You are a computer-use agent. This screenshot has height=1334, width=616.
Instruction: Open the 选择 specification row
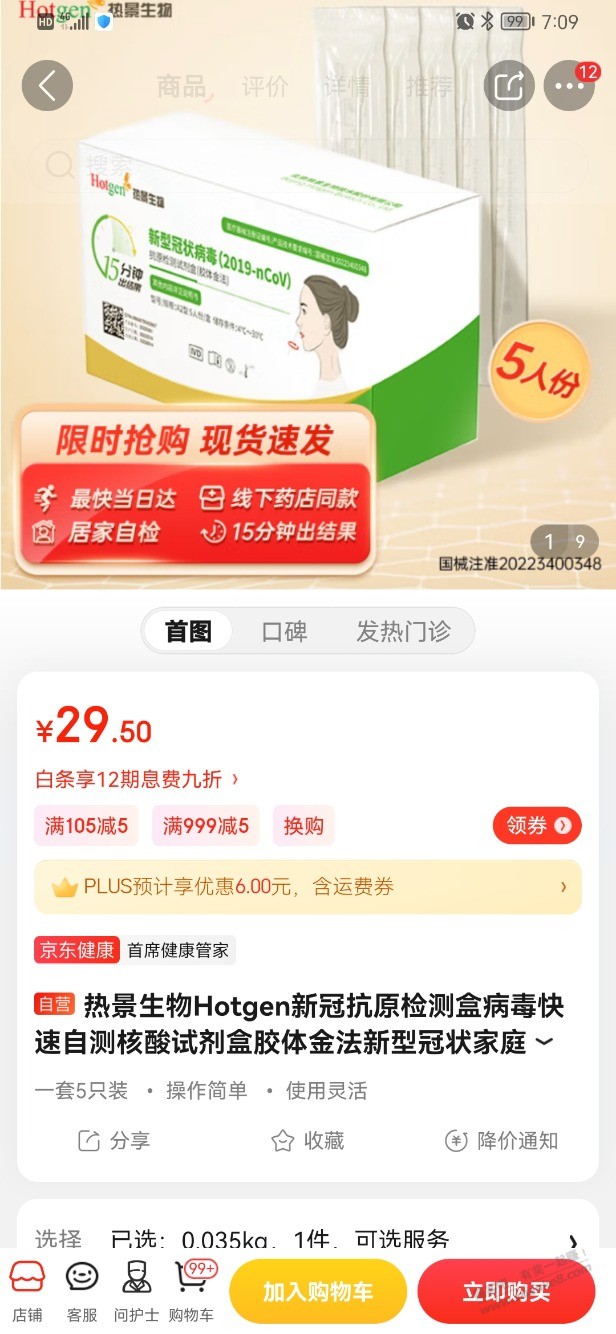point(308,1240)
